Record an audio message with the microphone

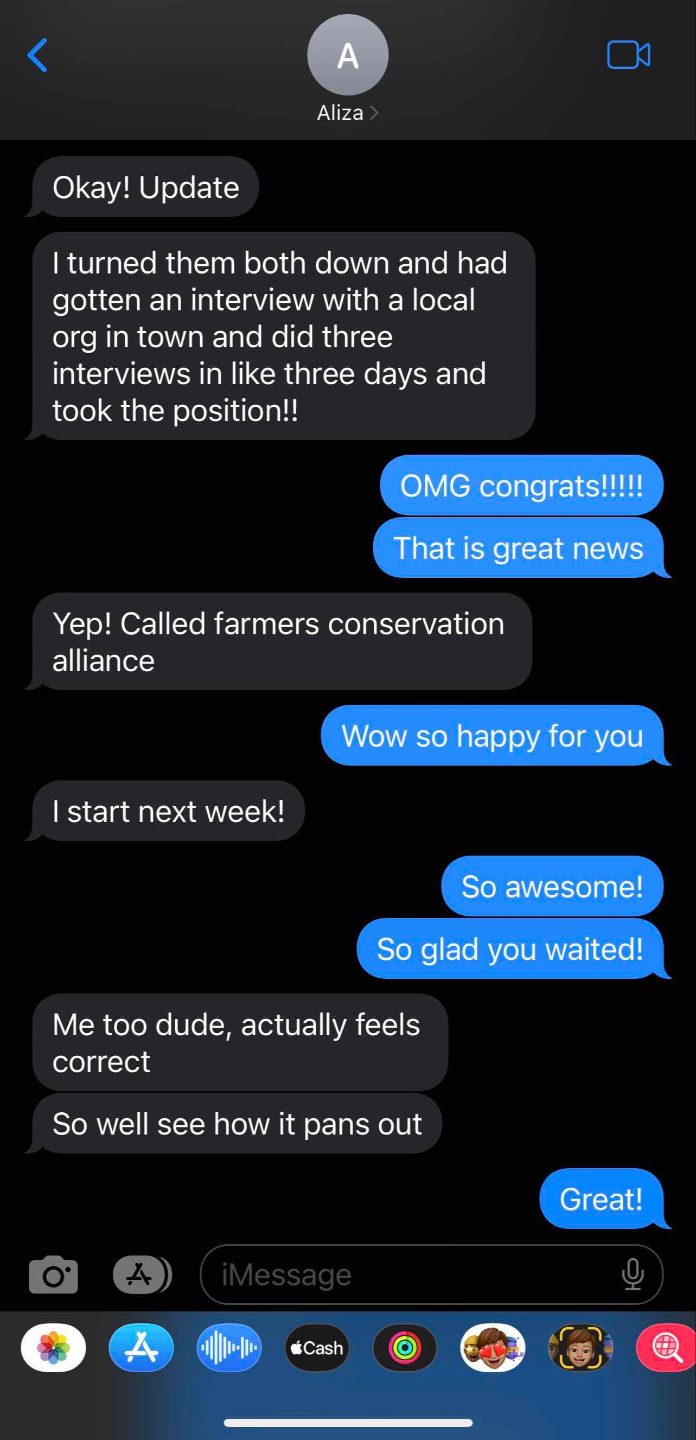[x=632, y=1274]
